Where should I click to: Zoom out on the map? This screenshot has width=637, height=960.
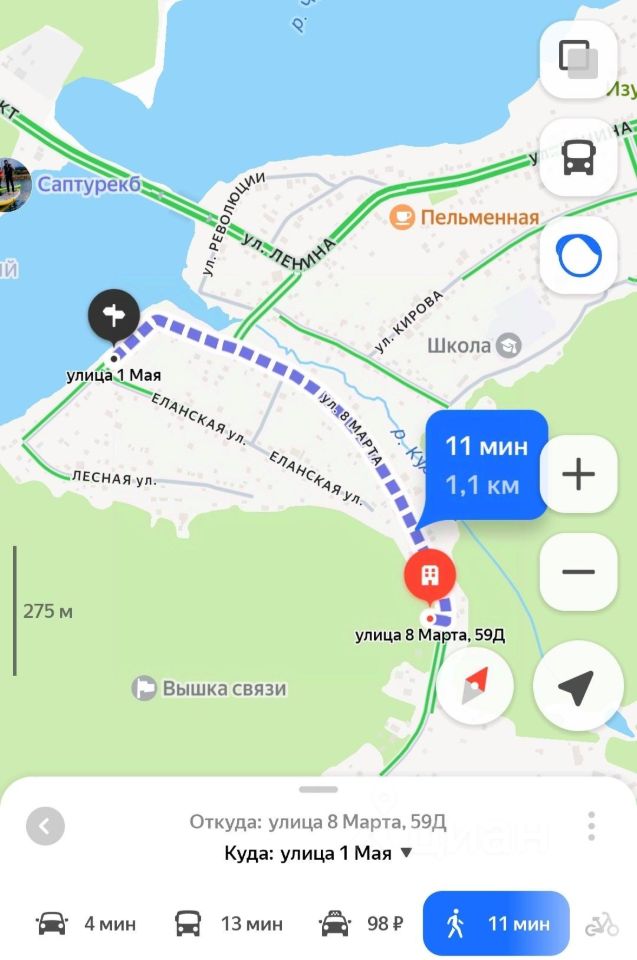(578, 572)
